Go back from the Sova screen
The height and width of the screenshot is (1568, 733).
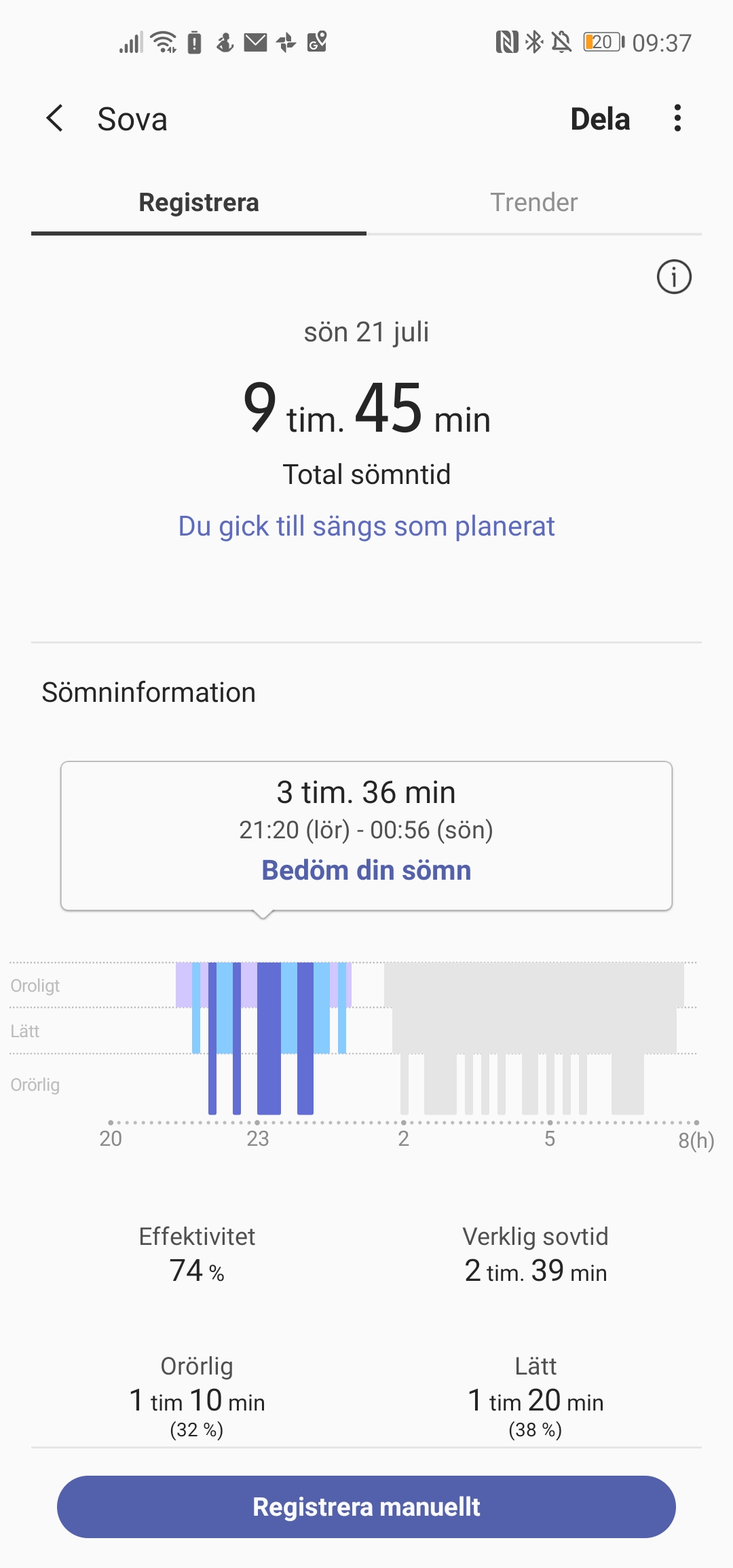55,119
